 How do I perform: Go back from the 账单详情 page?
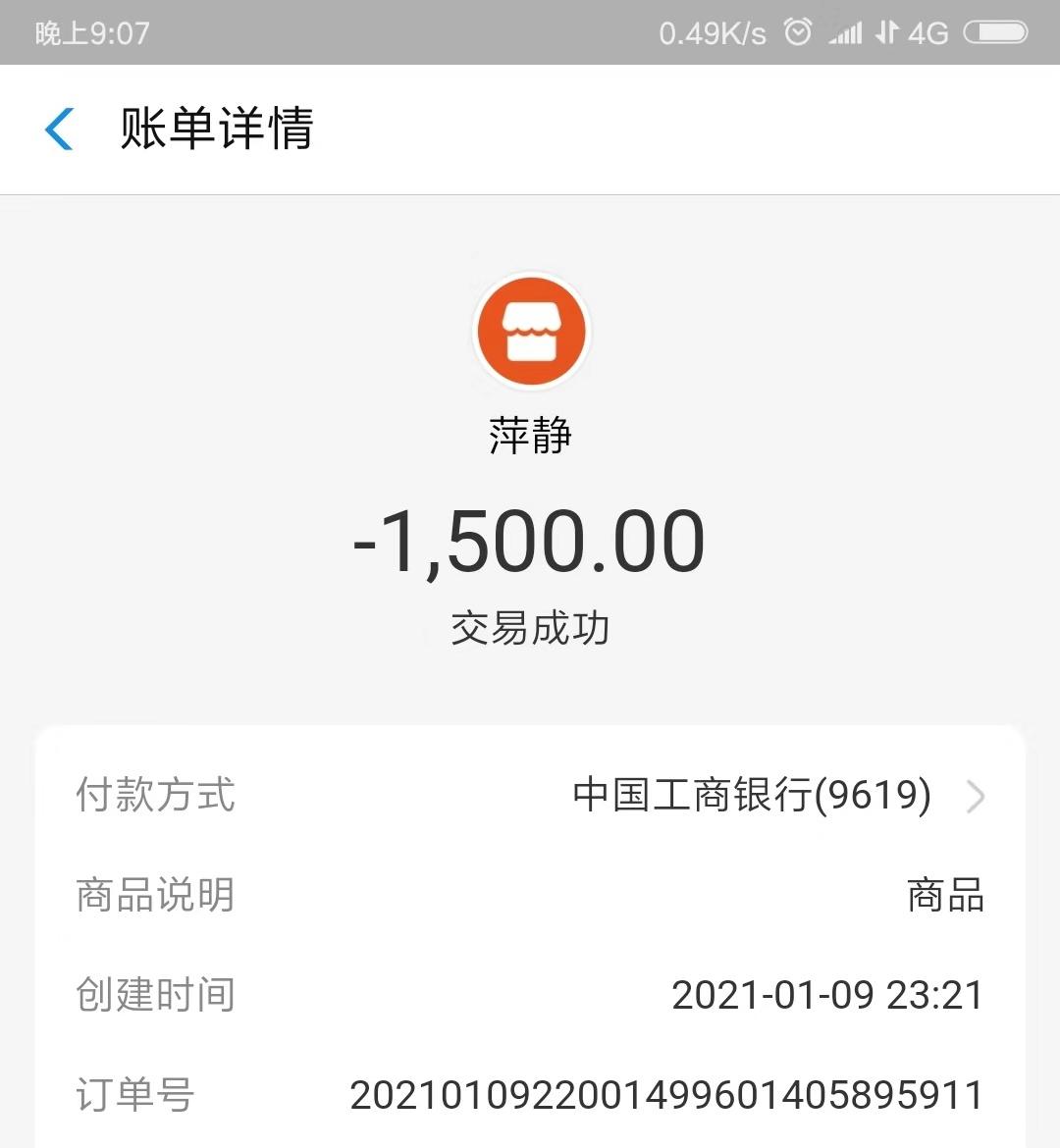(x=60, y=130)
